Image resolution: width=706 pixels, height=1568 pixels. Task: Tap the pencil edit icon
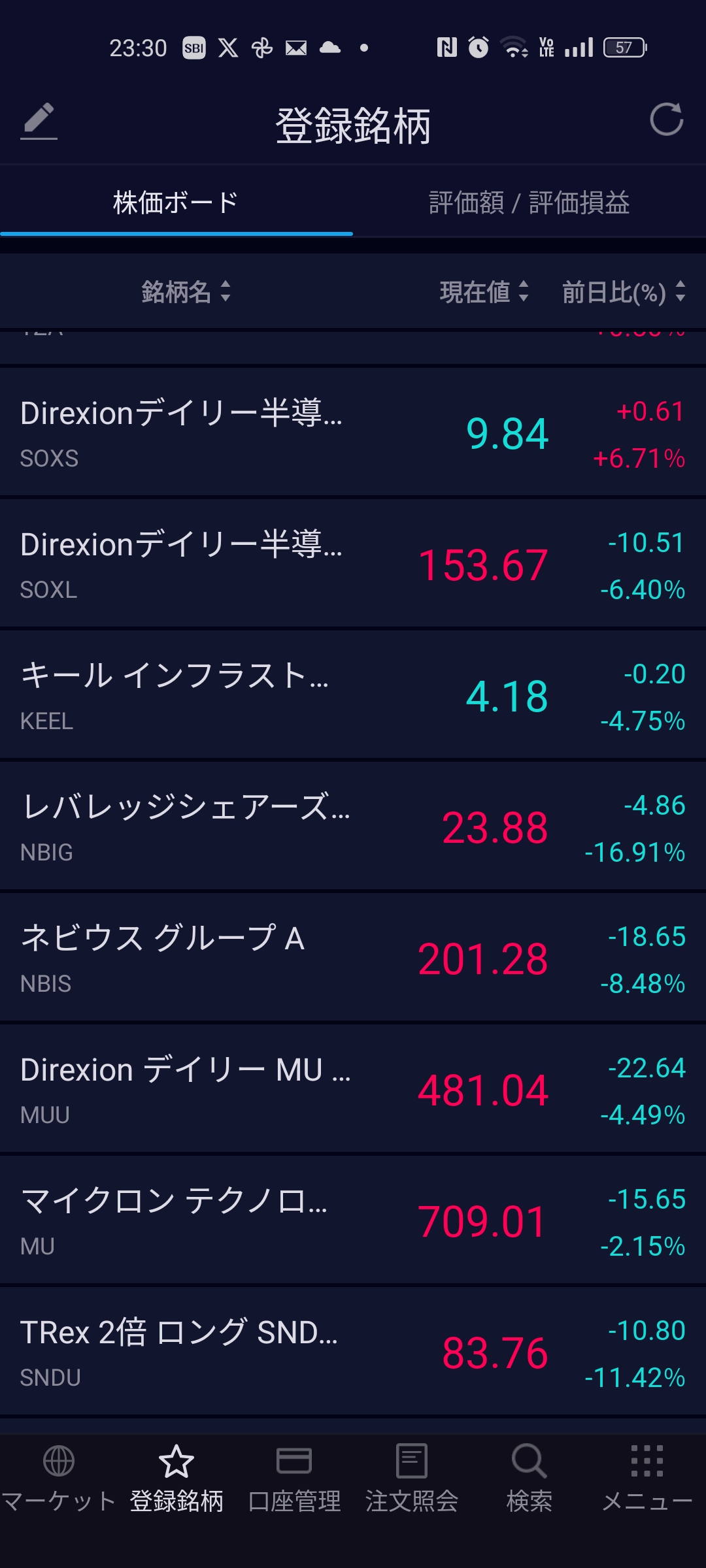point(39,121)
